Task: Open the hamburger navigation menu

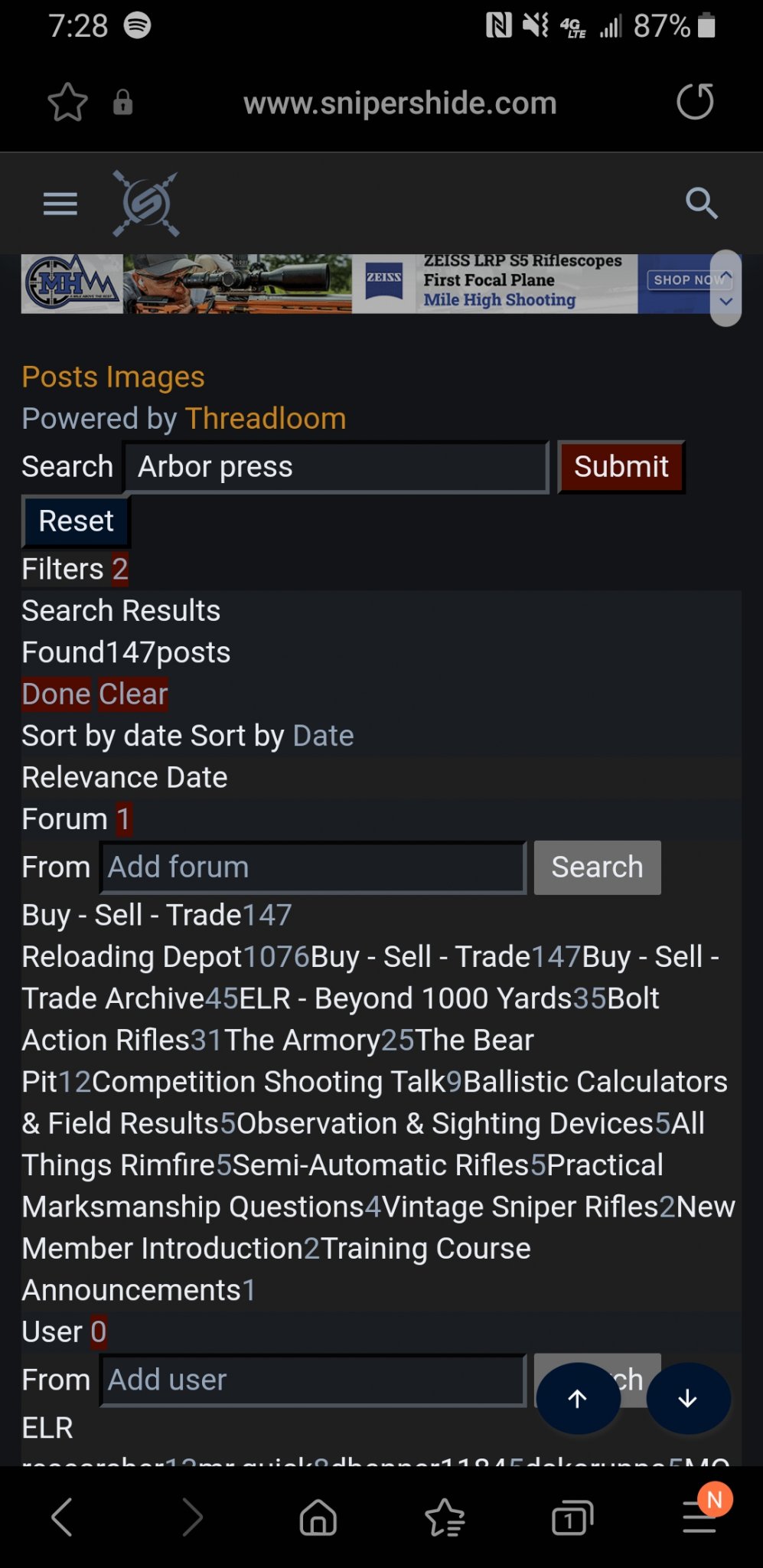Action: 60,204
